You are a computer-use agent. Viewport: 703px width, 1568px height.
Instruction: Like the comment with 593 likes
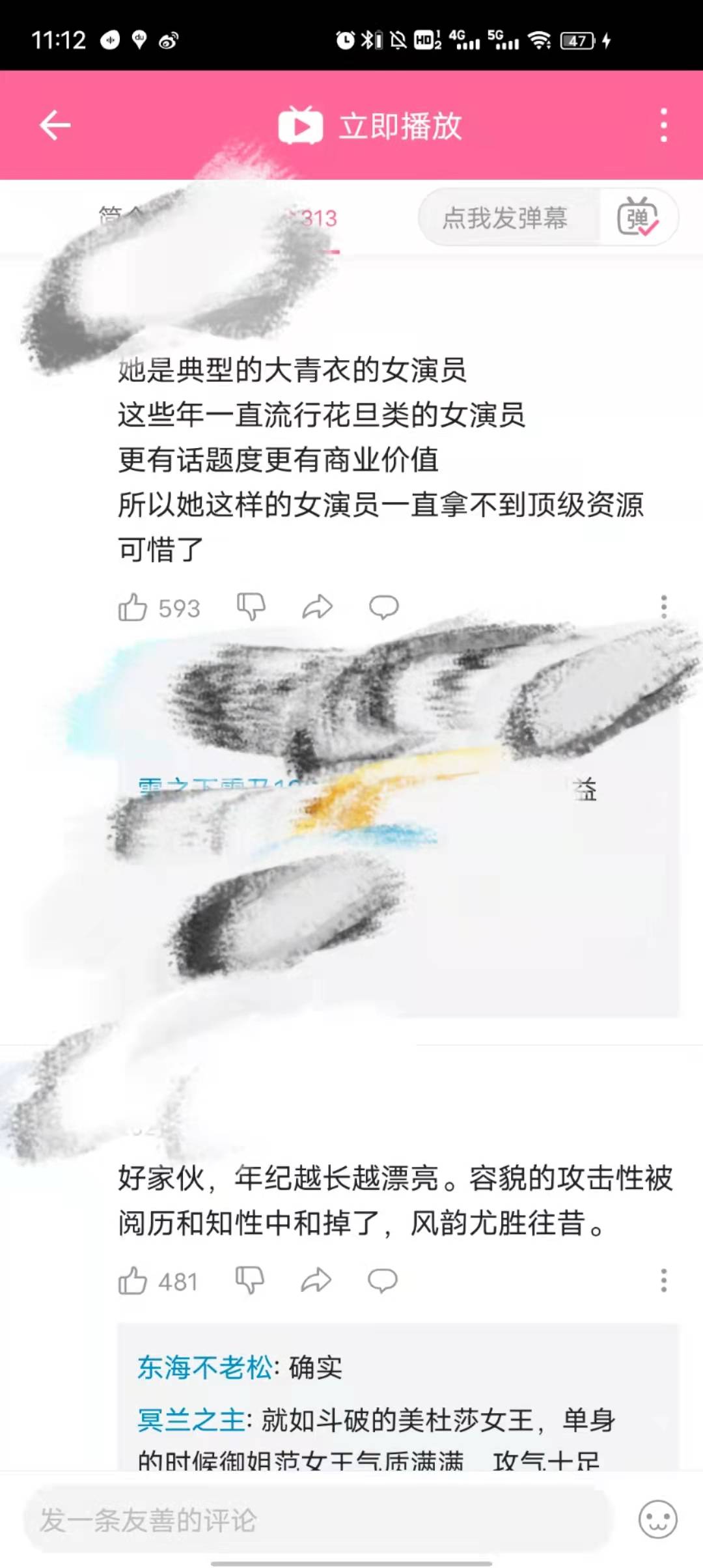[133, 608]
